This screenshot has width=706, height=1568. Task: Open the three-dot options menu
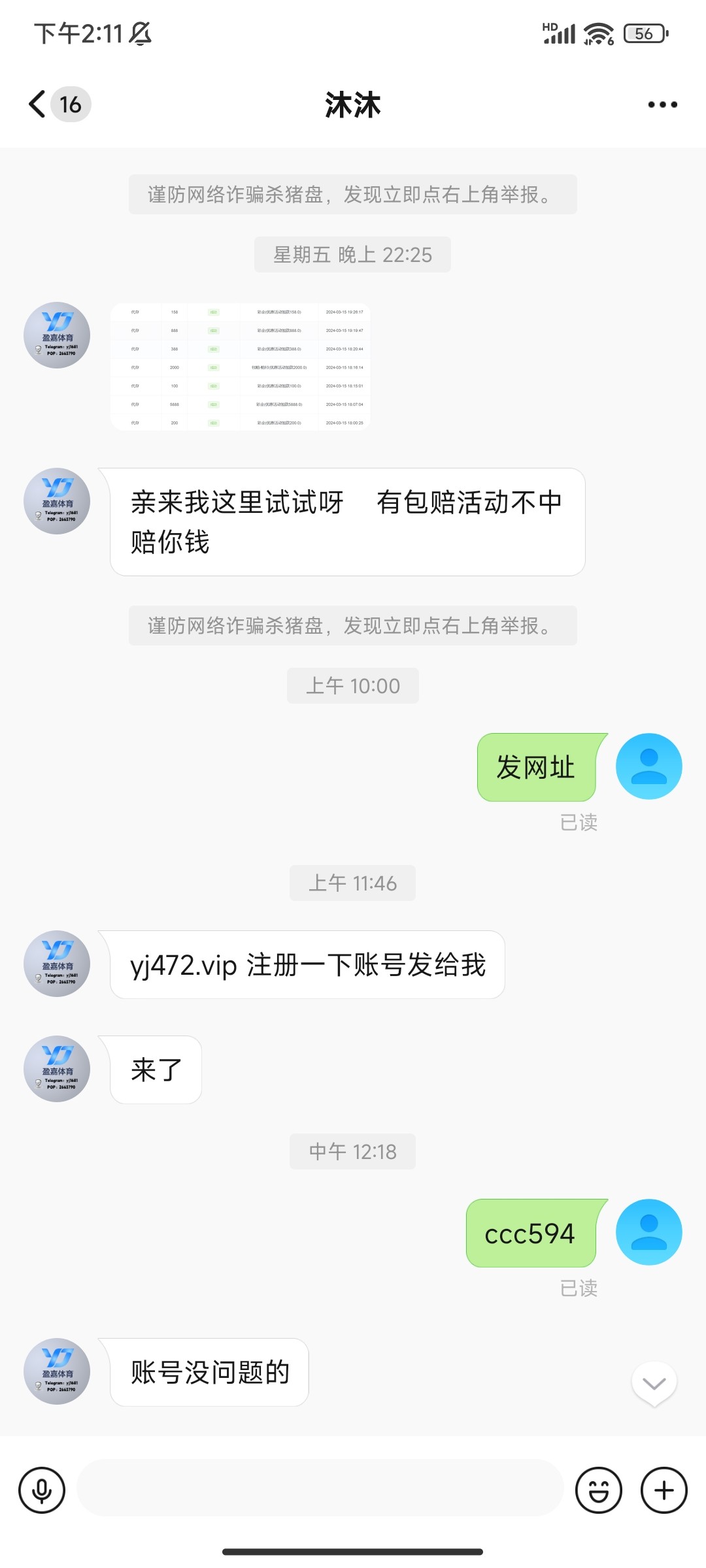(662, 104)
